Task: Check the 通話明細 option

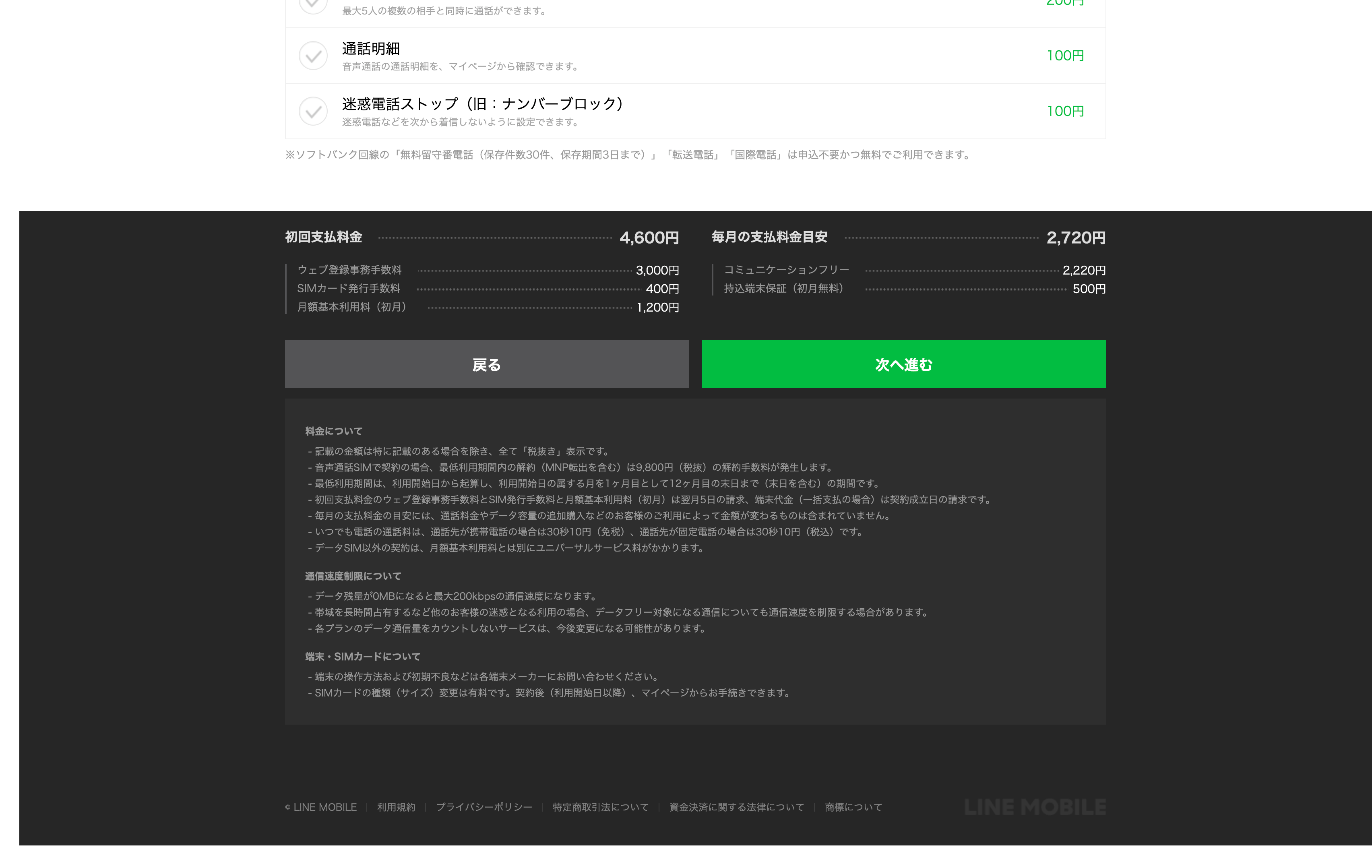Action: click(313, 56)
